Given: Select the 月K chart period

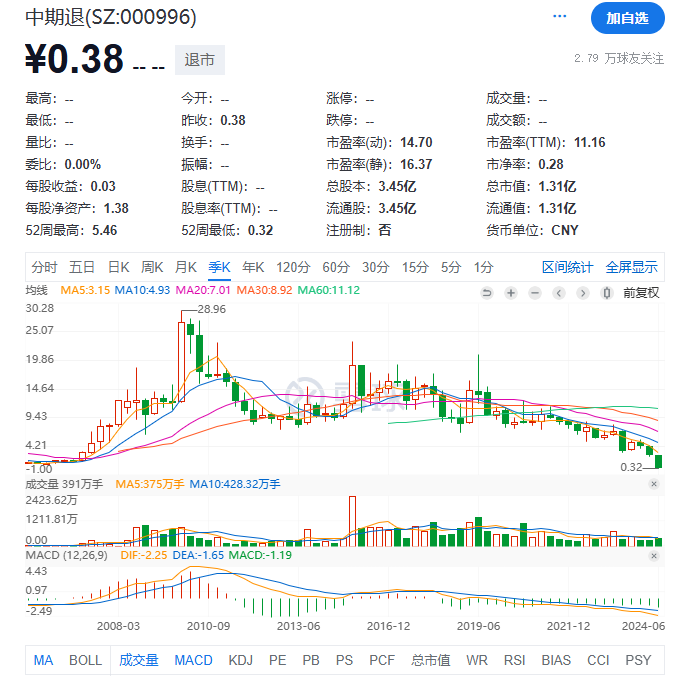Looking at the screenshot, I should (x=185, y=267).
